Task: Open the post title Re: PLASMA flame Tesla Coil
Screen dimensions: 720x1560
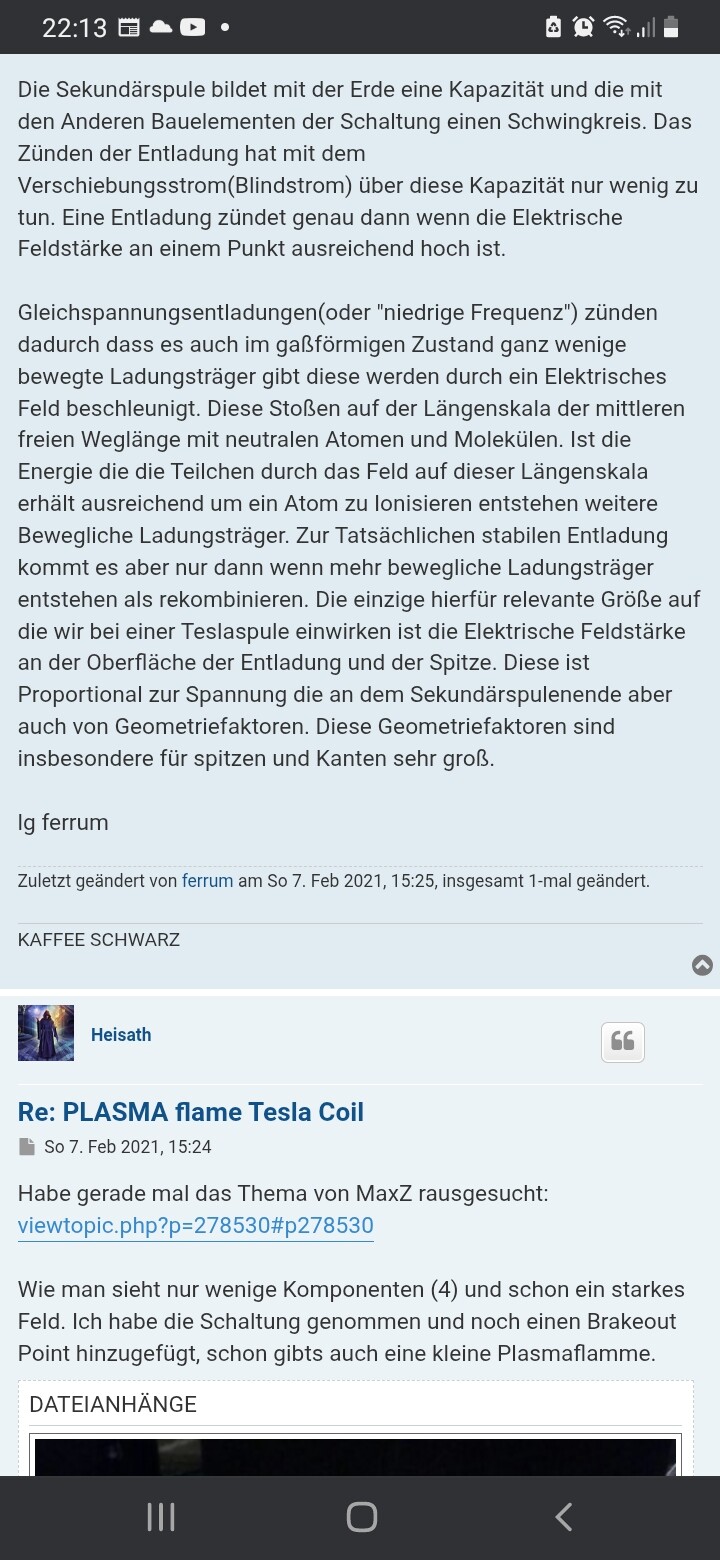Action: click(190, 1112)
